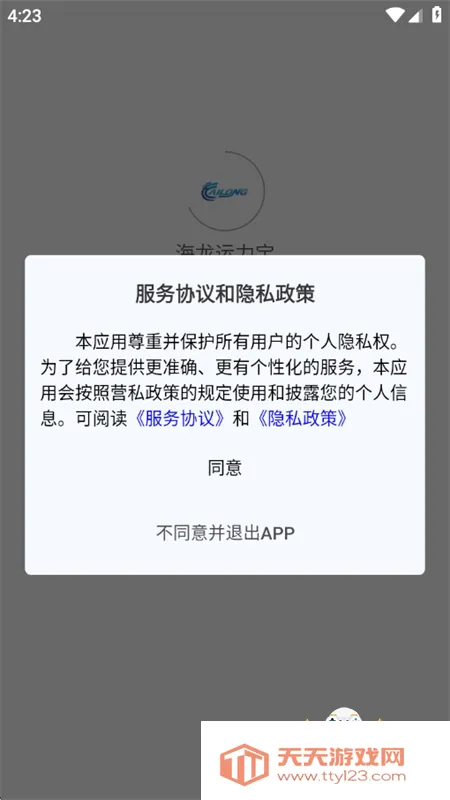The width and height of the screenshot is (450, 800).
Task: Open the 《服务协议》 link
Action: pyautogui.click(x=180, y=419)
